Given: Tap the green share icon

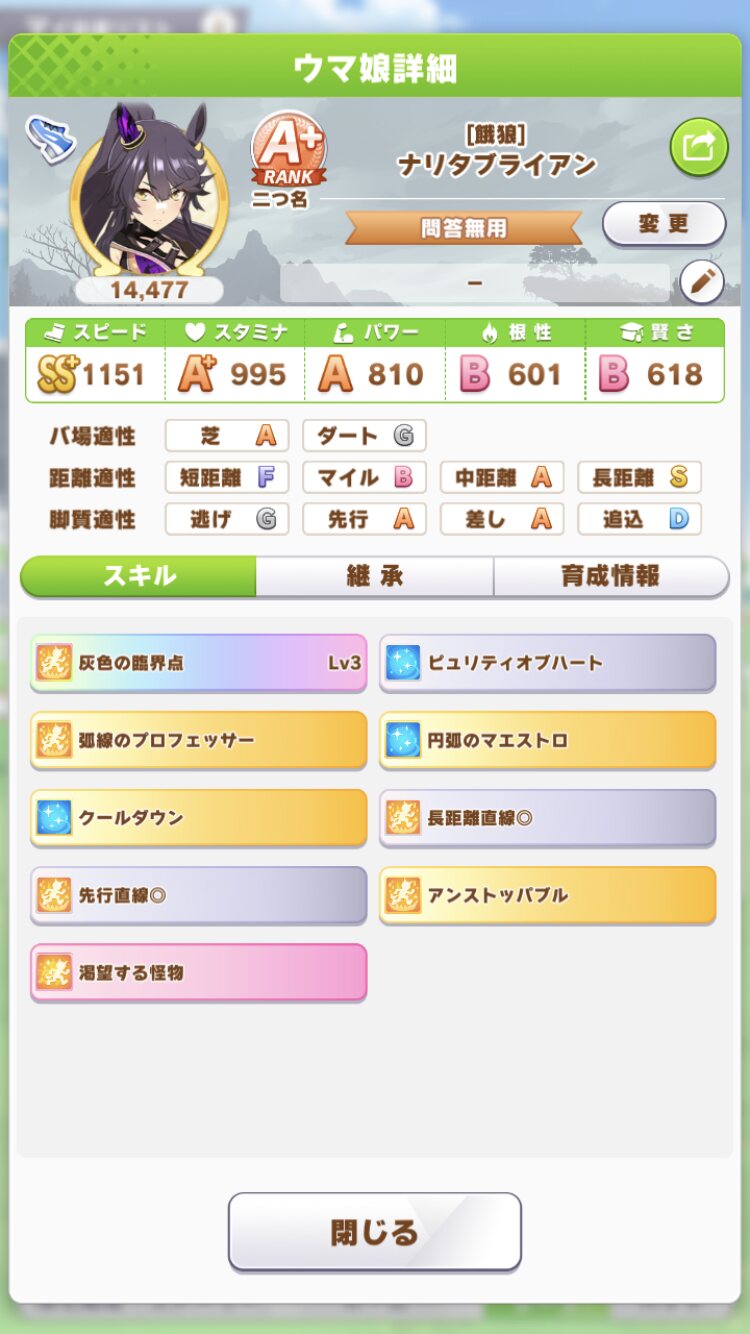Looking at the screenshot, I should (698, 148).
